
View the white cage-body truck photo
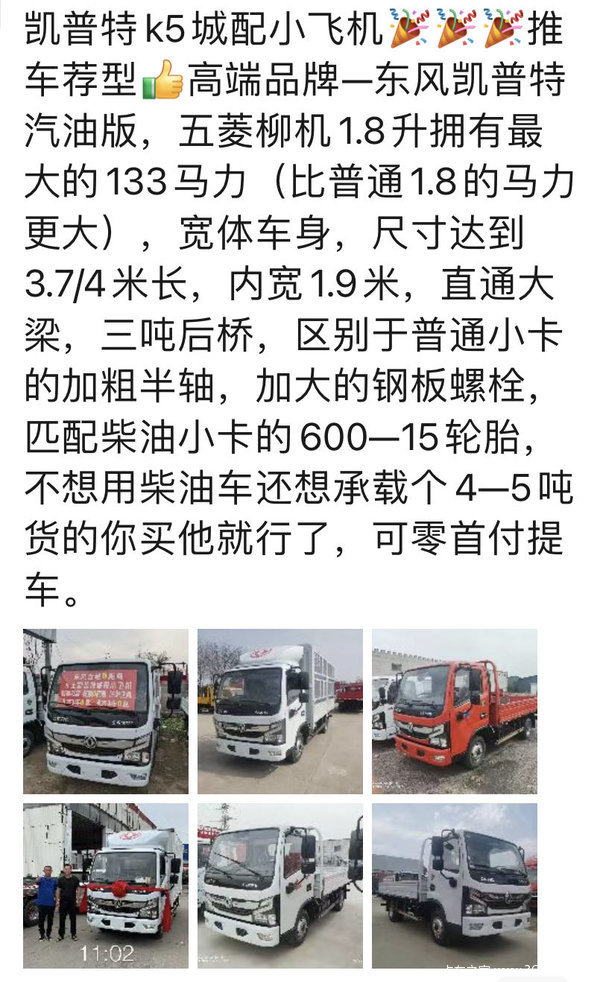(279, 710)
